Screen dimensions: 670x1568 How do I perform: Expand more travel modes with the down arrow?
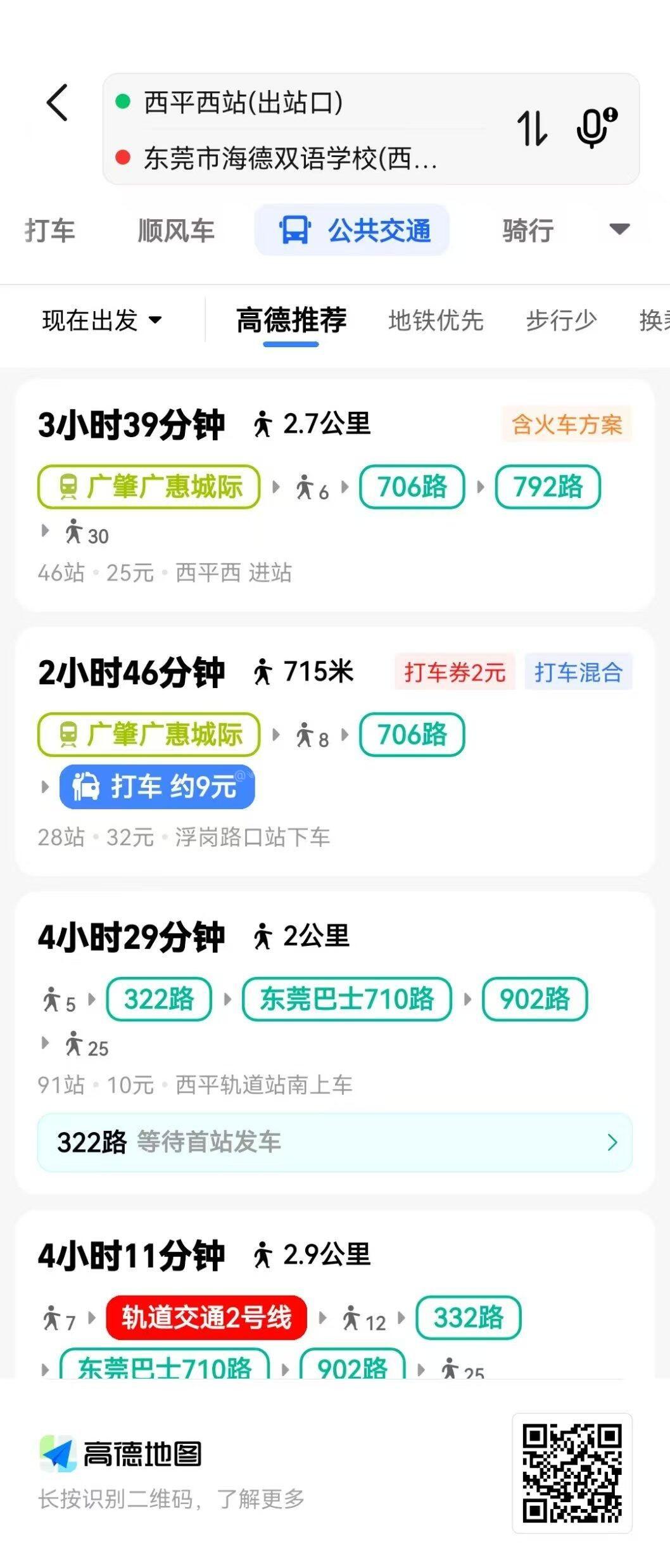(619, 229)
